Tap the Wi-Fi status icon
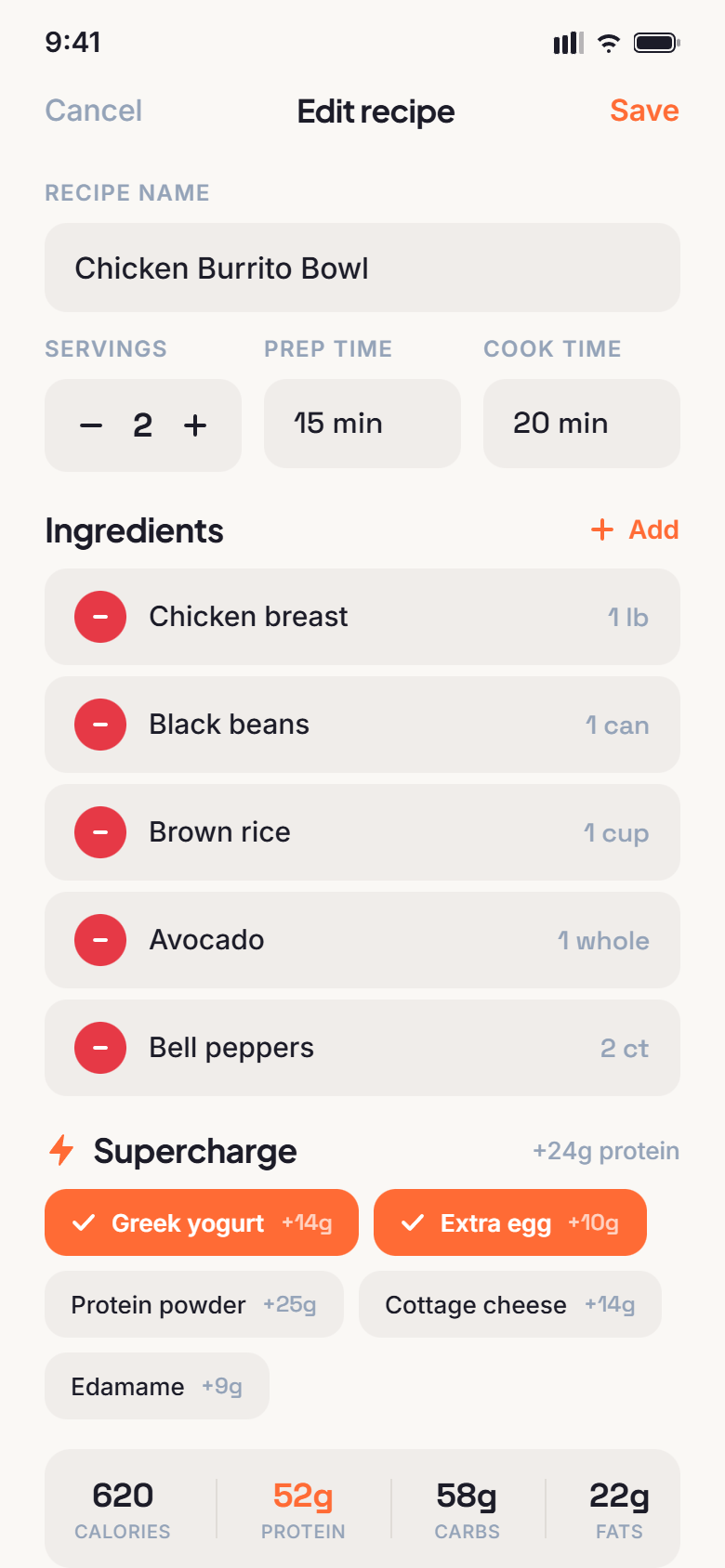This screenshot has width=725, height=1568. 609,42
